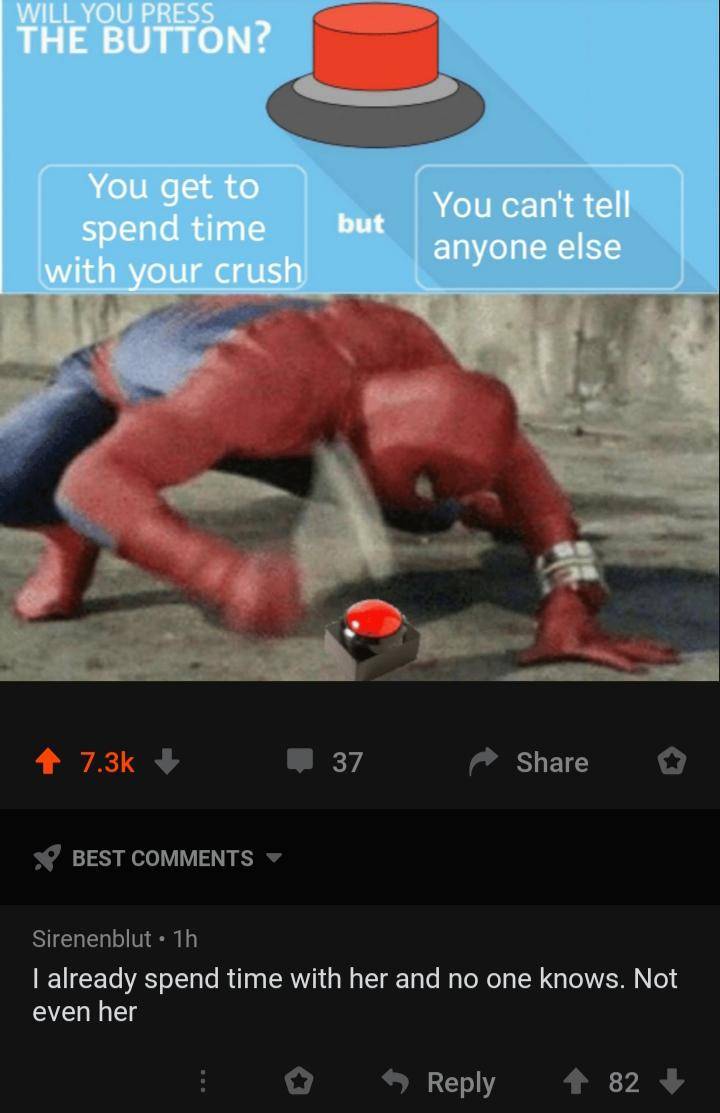The image size is (720, 1113).
Task: Open Sirenenblut's user profile
Action: click(92, 938)
